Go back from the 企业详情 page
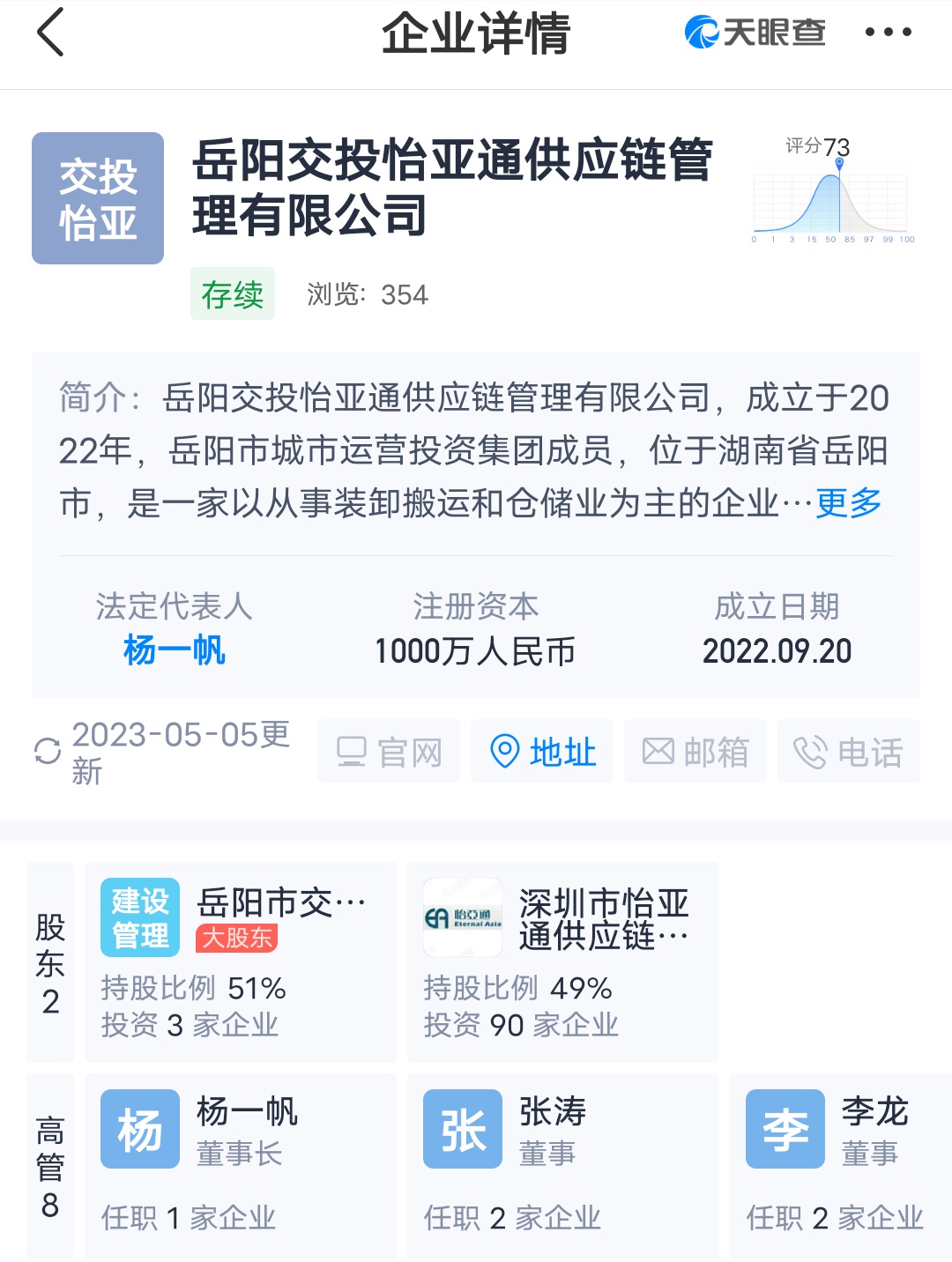Viewport: 952px width, 1262px height. pos(51,33)
